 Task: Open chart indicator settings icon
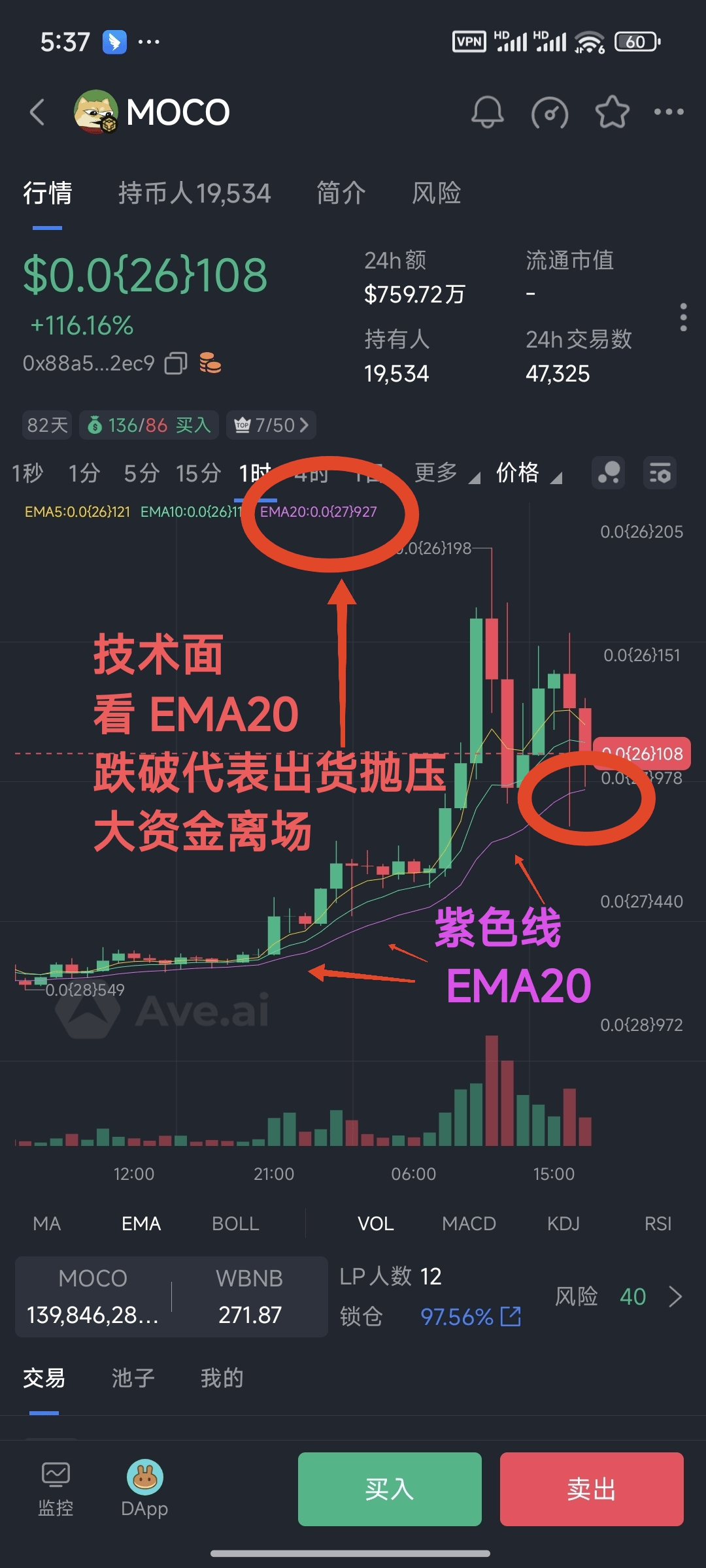coord(660,473)
